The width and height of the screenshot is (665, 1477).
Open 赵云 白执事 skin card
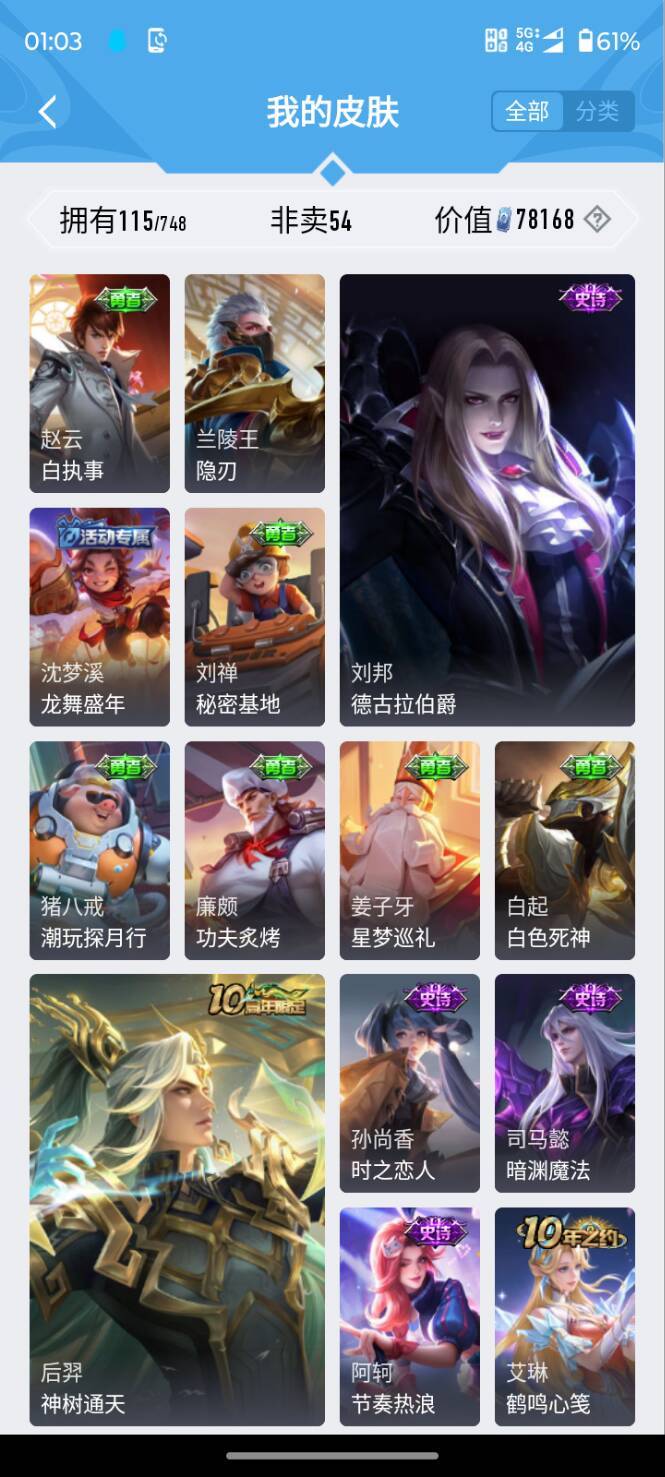pyautogui.click(x=100, y=383)
